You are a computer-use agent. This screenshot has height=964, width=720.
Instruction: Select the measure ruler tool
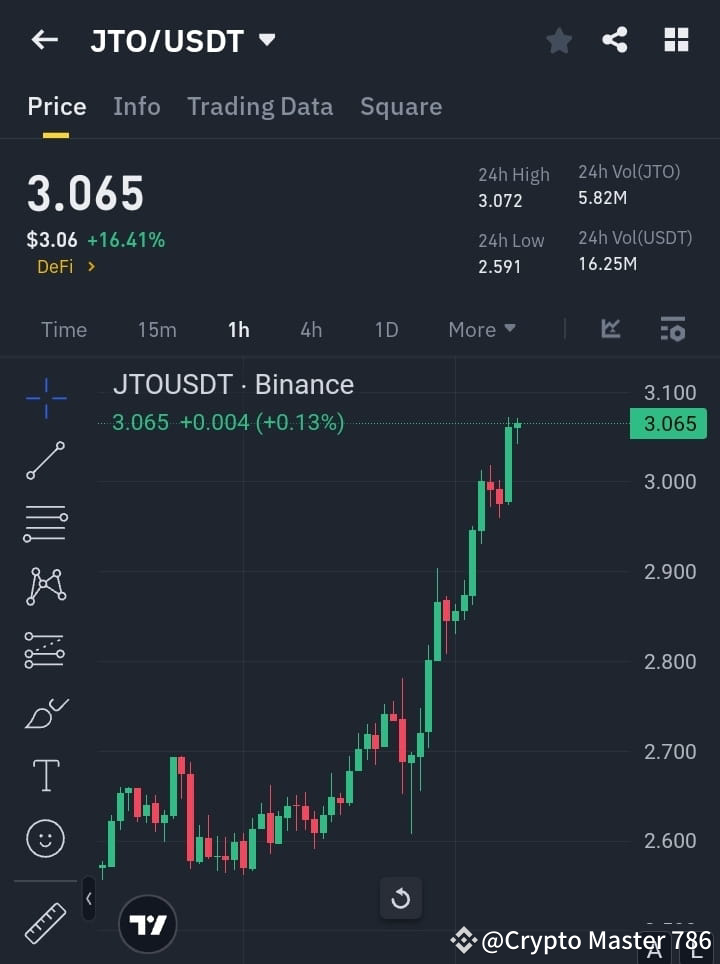tap(45, 922)
